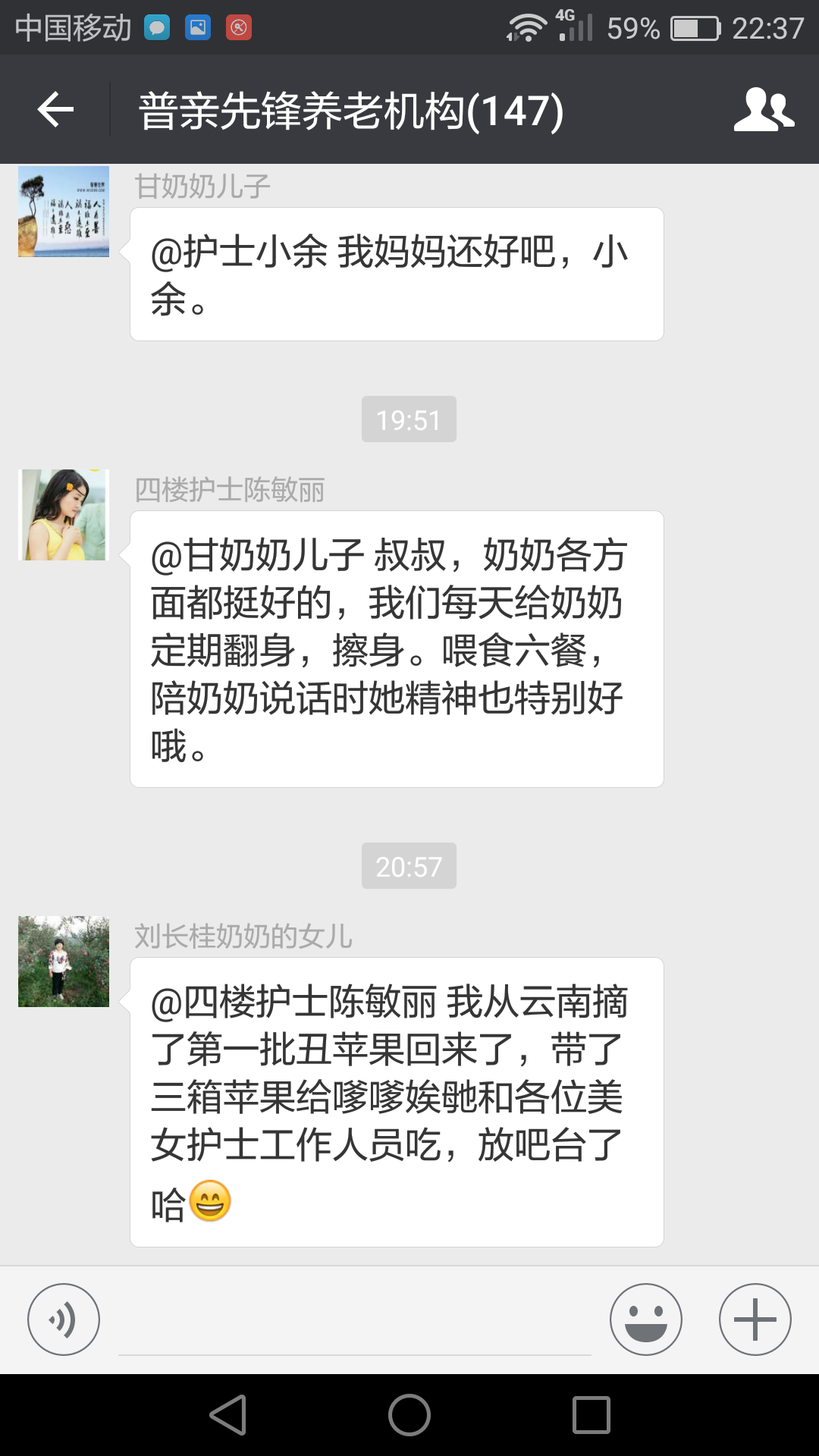Viewport: 819px width, 1456px height.
Task: Open 四楼护士陈敏丽's profile avatar
Action: [64, 515]
